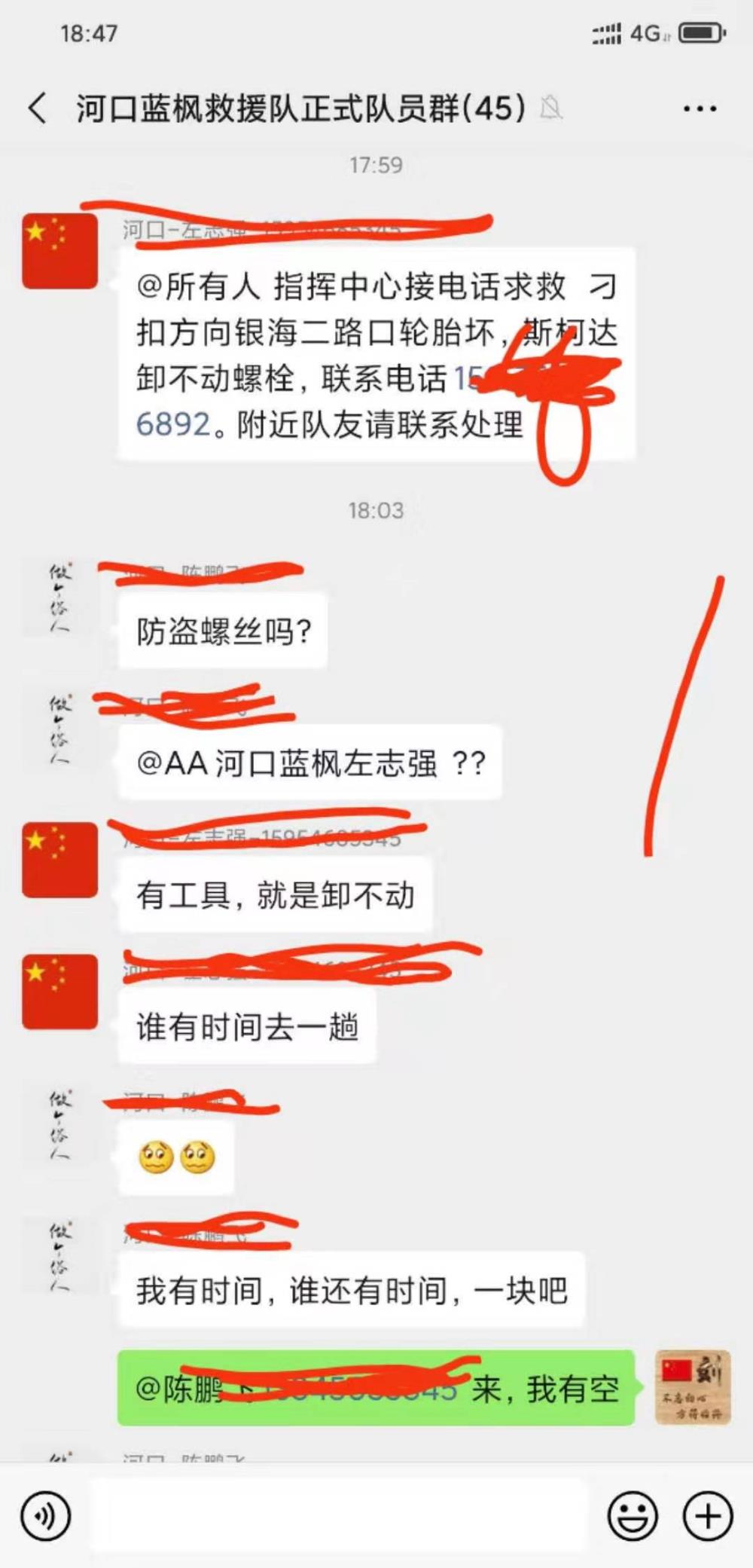Image resolution: width=753 pixels, height=1568 pixels.
Task: Open flag avatar beside 谁有时间去一趟 message
Action: pos(59,992)
